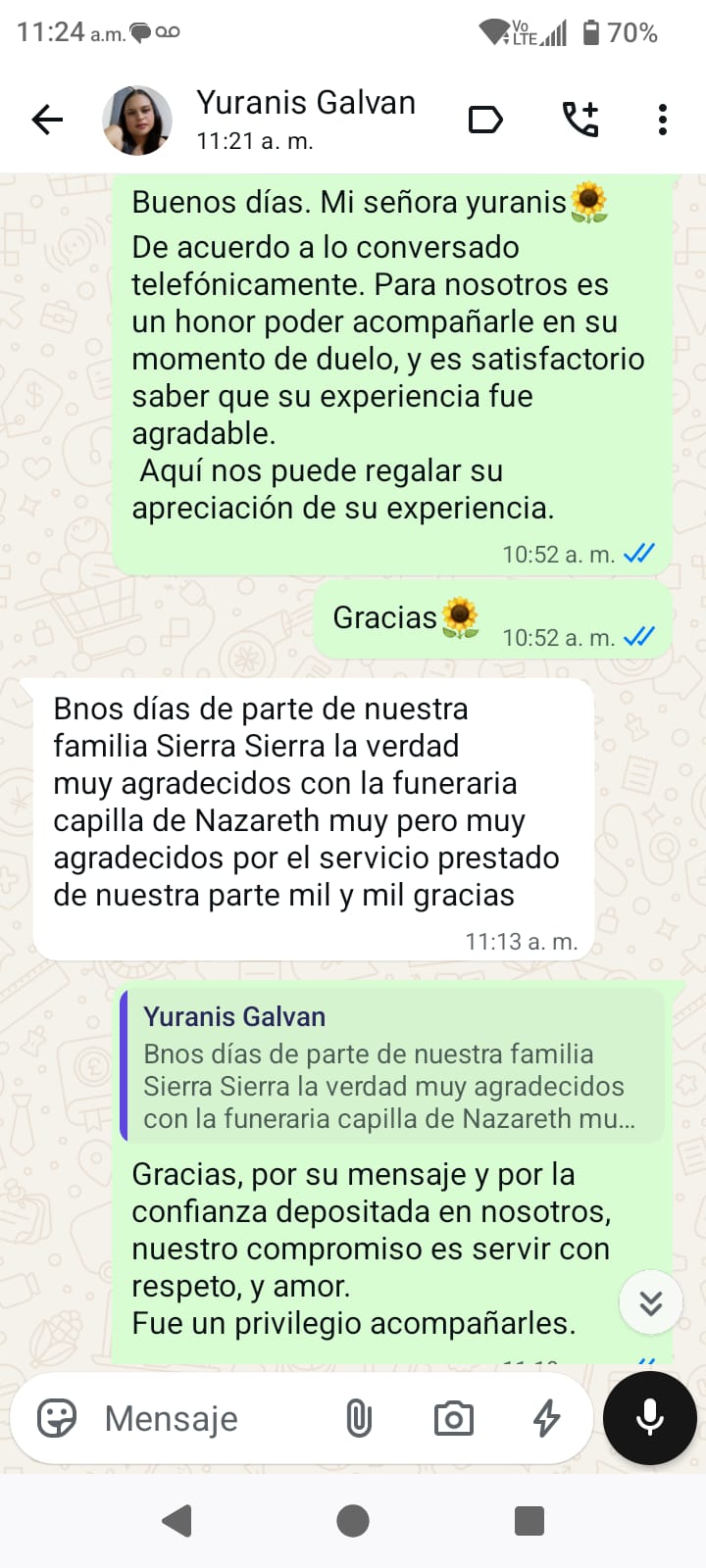Click the attachment paperclip icon
The height and width of the screenshot is (1568, 706).
coord(358,1417)
